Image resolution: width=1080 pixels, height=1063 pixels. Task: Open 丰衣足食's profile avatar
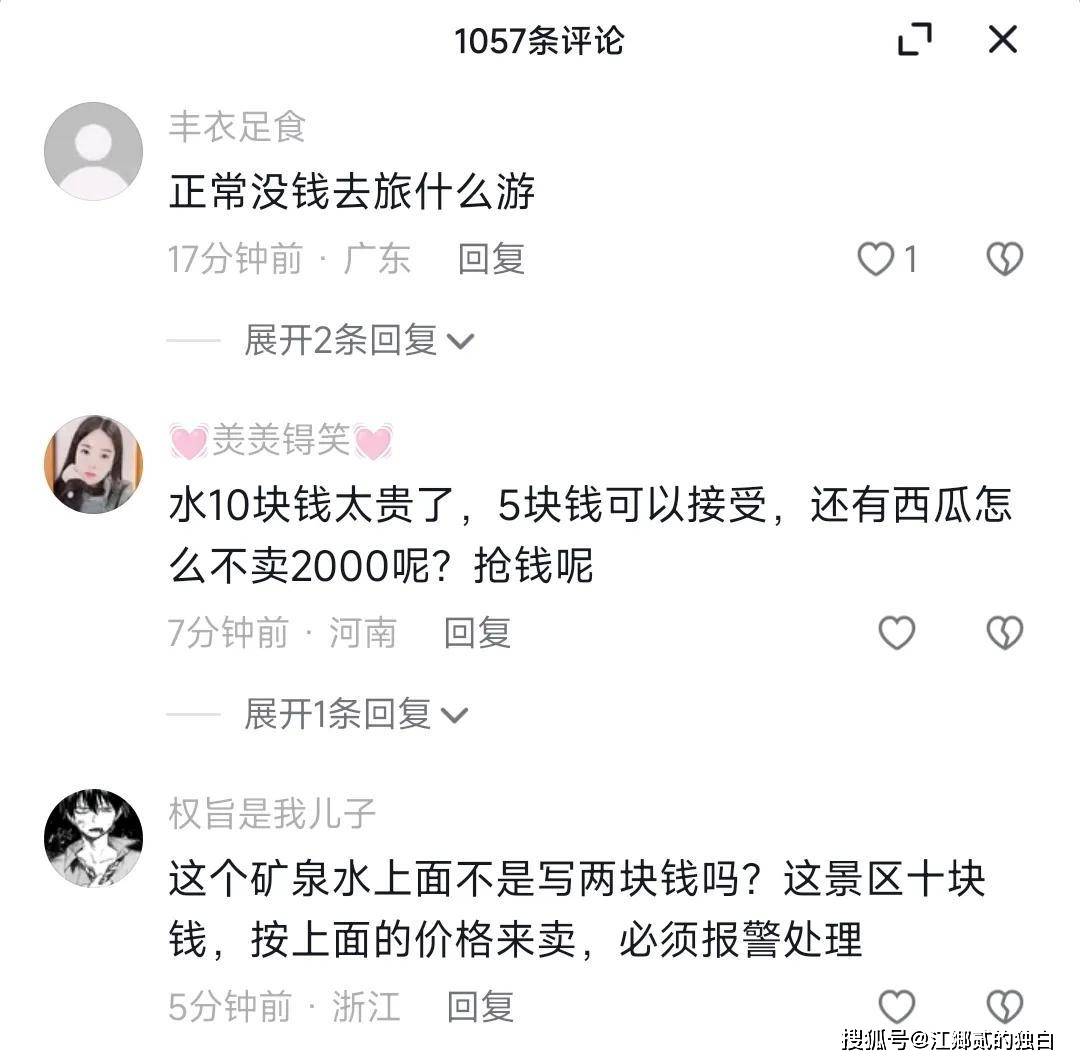click(x=93, y=151)
